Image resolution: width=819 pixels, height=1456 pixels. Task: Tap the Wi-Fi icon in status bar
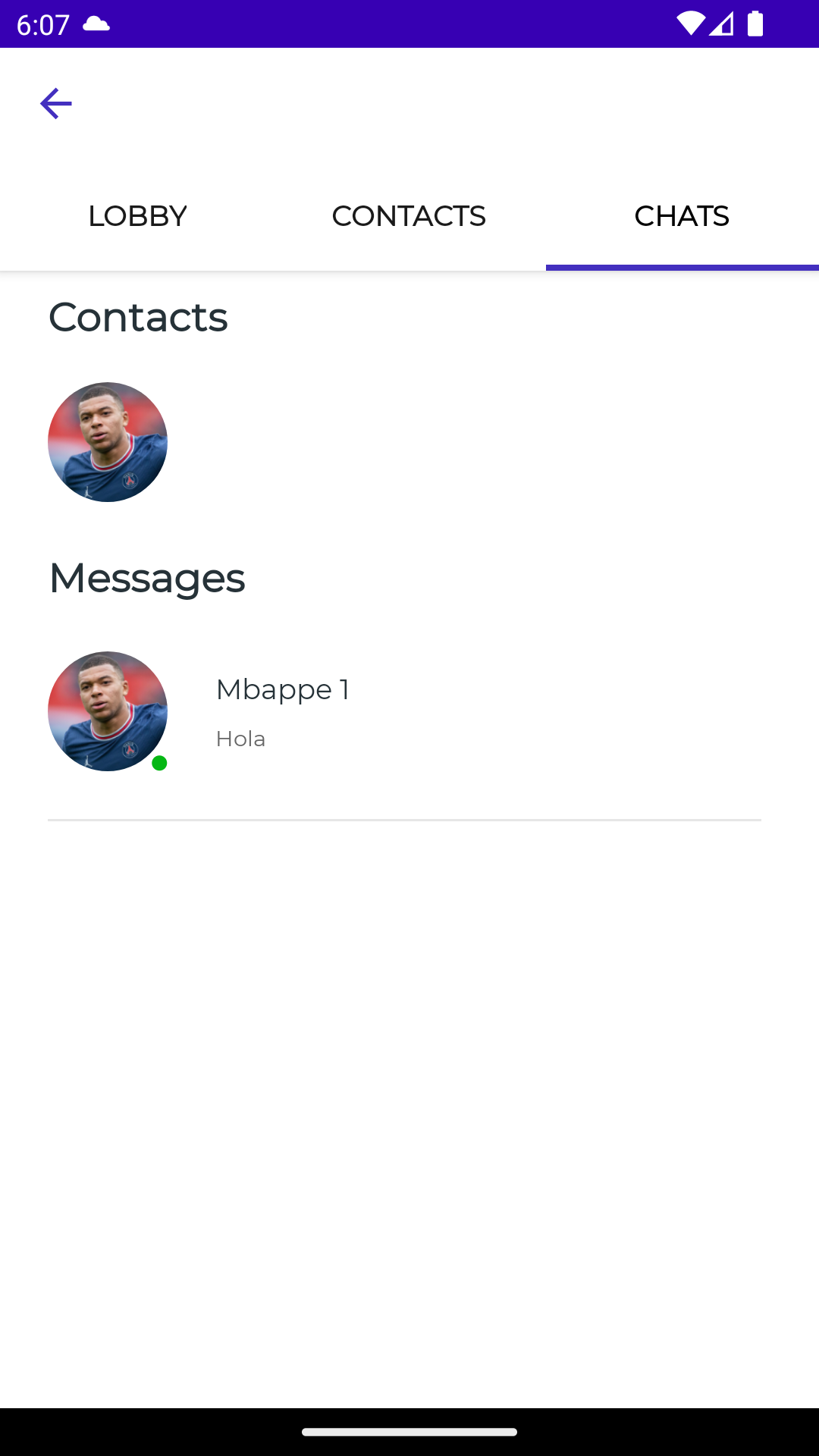[x=689, y=24]
